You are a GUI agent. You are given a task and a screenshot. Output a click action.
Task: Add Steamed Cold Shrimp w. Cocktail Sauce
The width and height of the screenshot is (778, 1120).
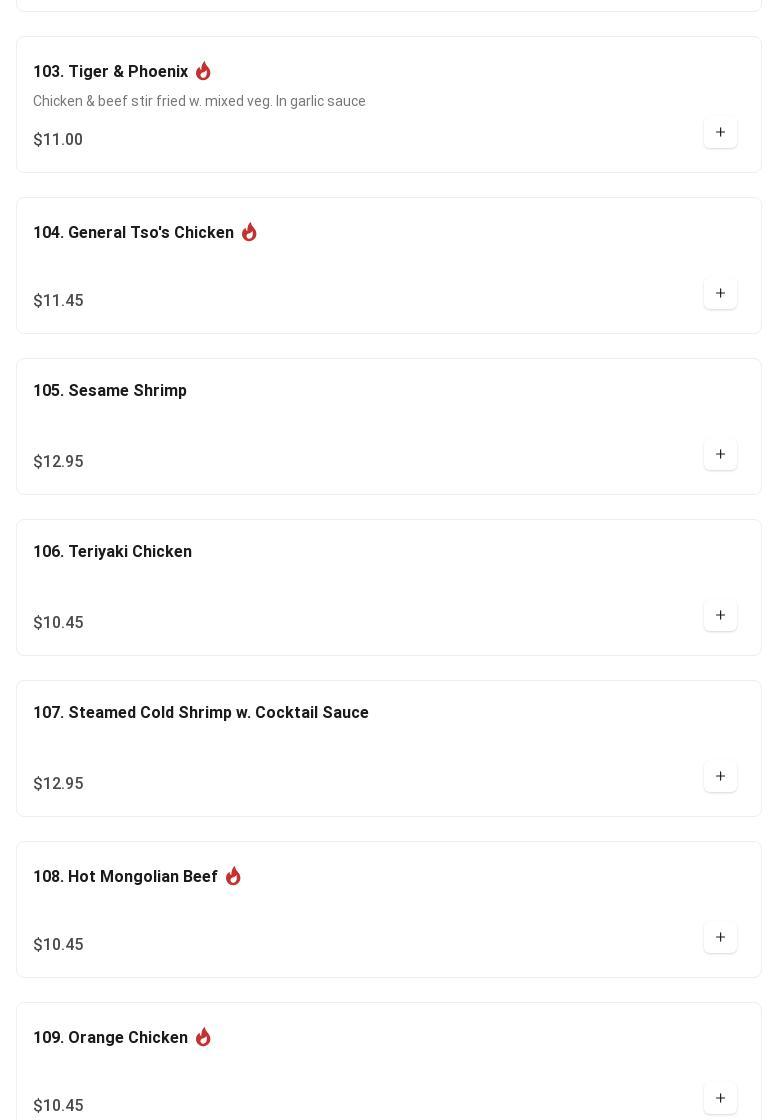[x=720, y=777]
